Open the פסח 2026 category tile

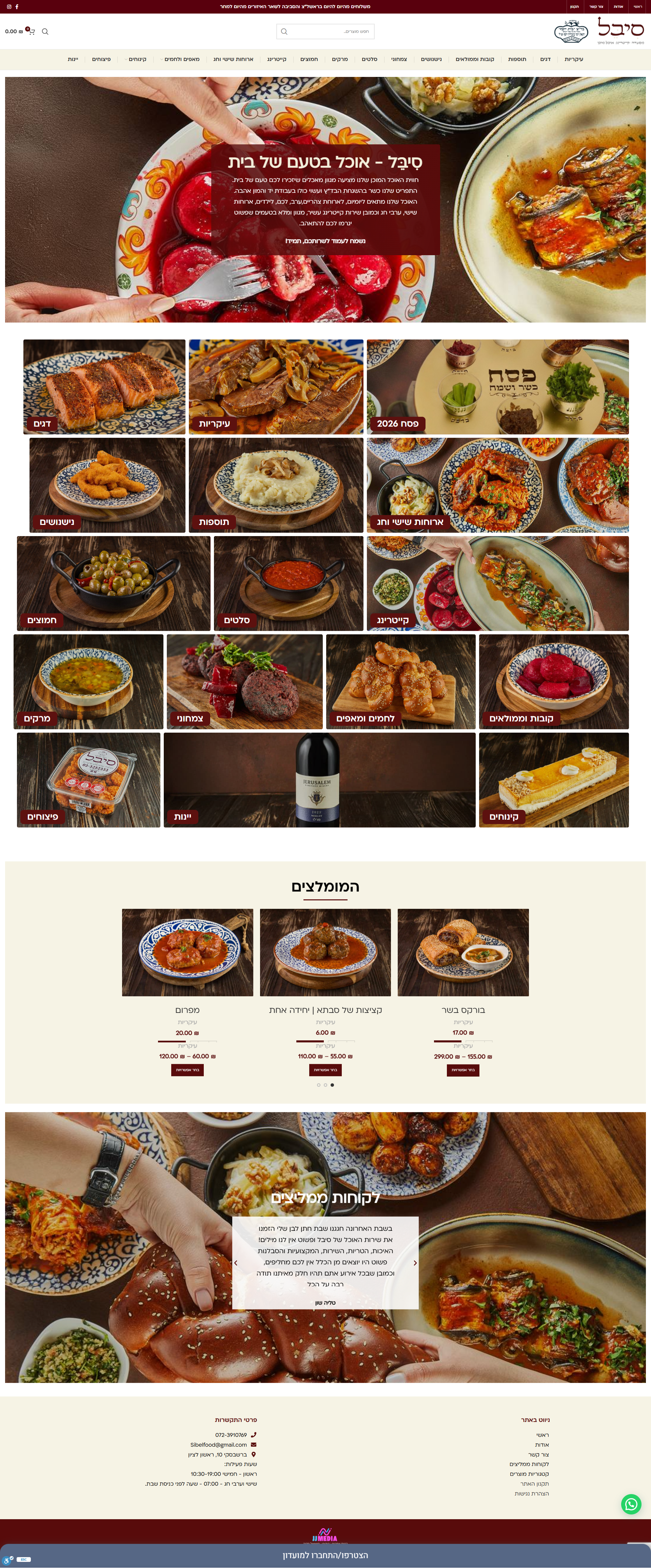pos(497,387)
